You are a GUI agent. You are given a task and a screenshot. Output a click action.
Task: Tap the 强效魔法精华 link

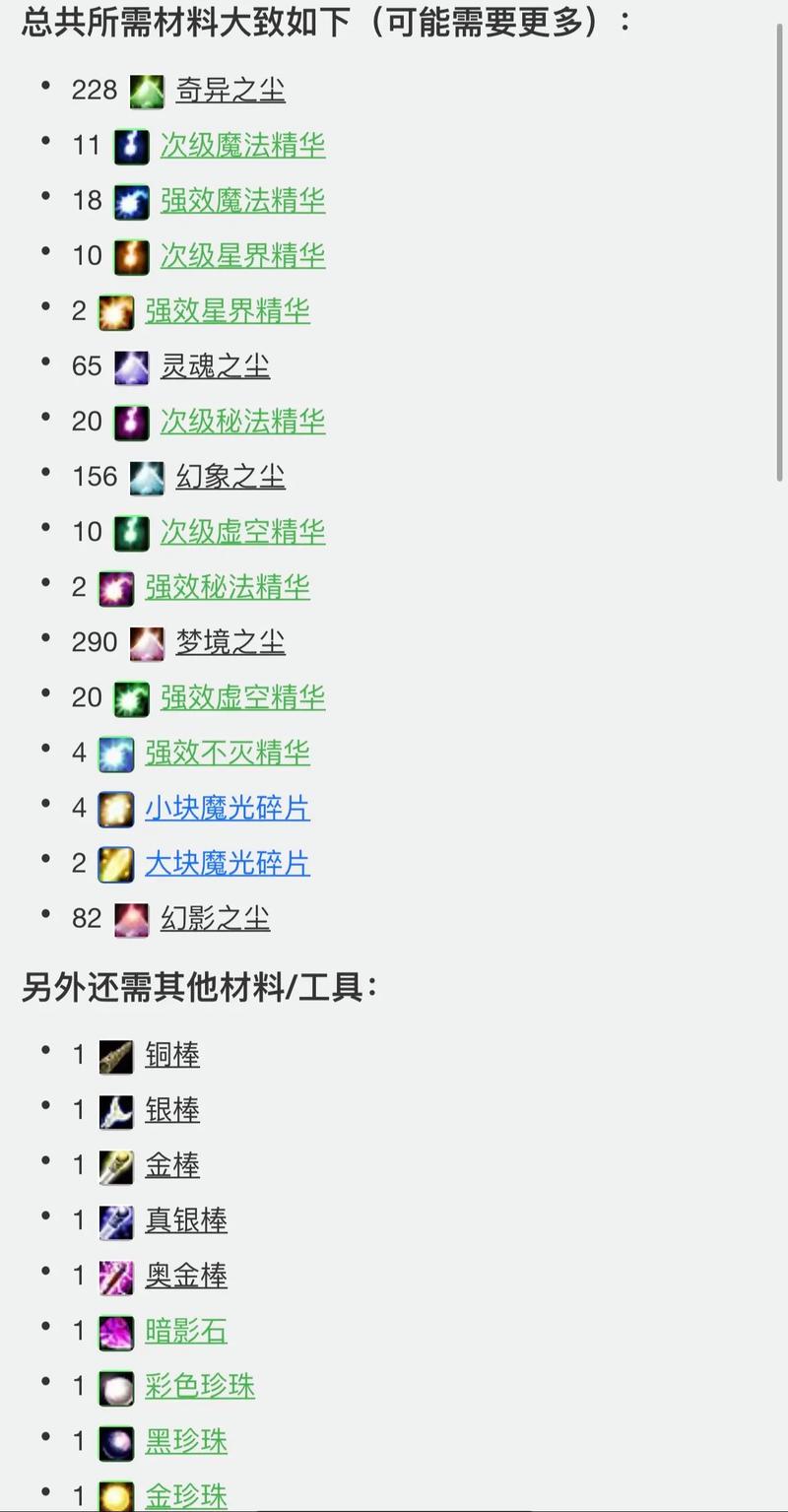242,201
